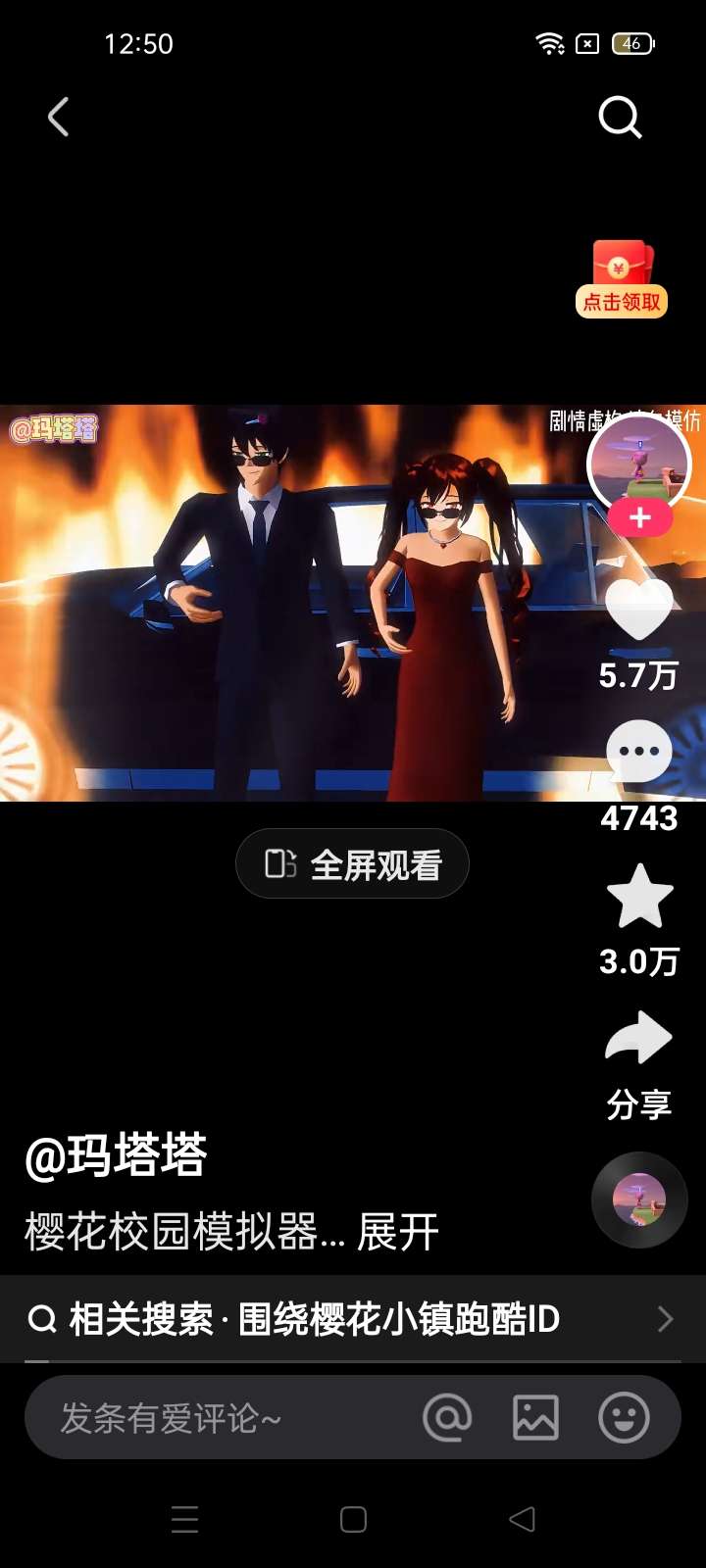Viewport: 706px width, 1568px height.
Task: Favorite the video with the star icon
Action: pyautogui.click(x=639, y=896)
